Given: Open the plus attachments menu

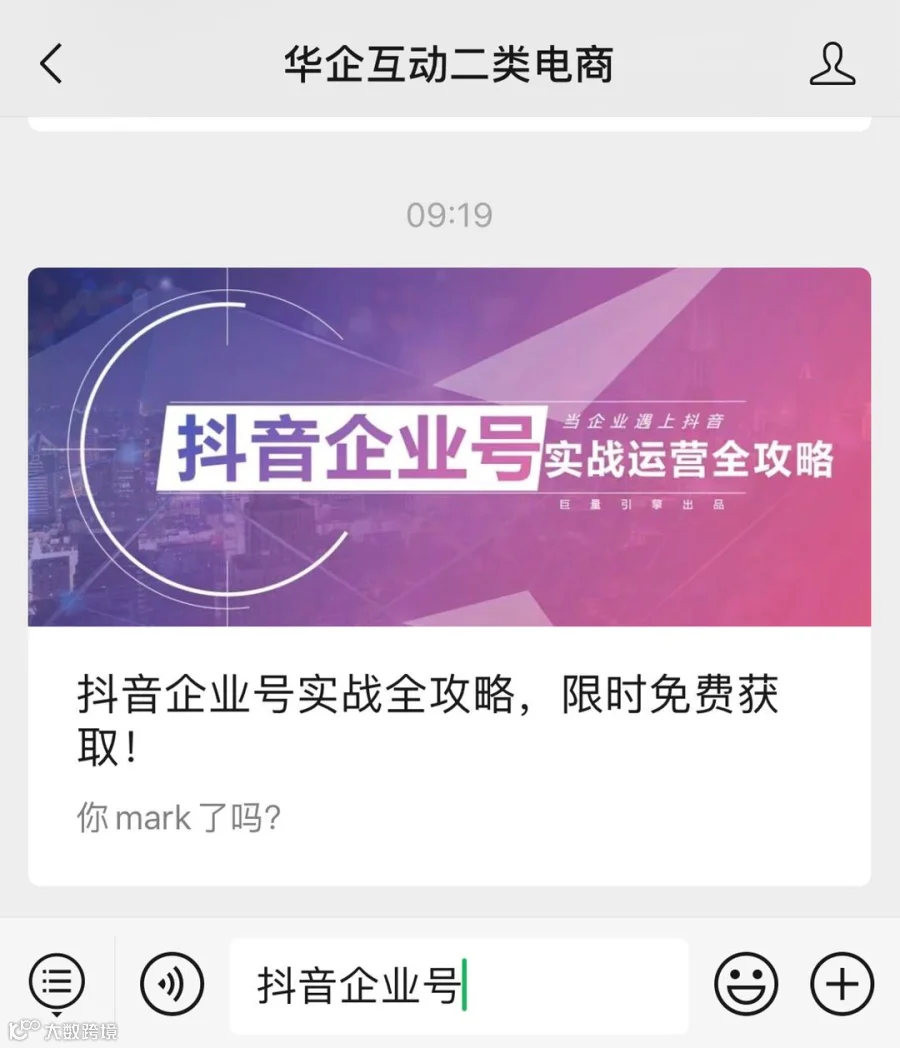Looking at the screenshot, I should click(842, 984).
